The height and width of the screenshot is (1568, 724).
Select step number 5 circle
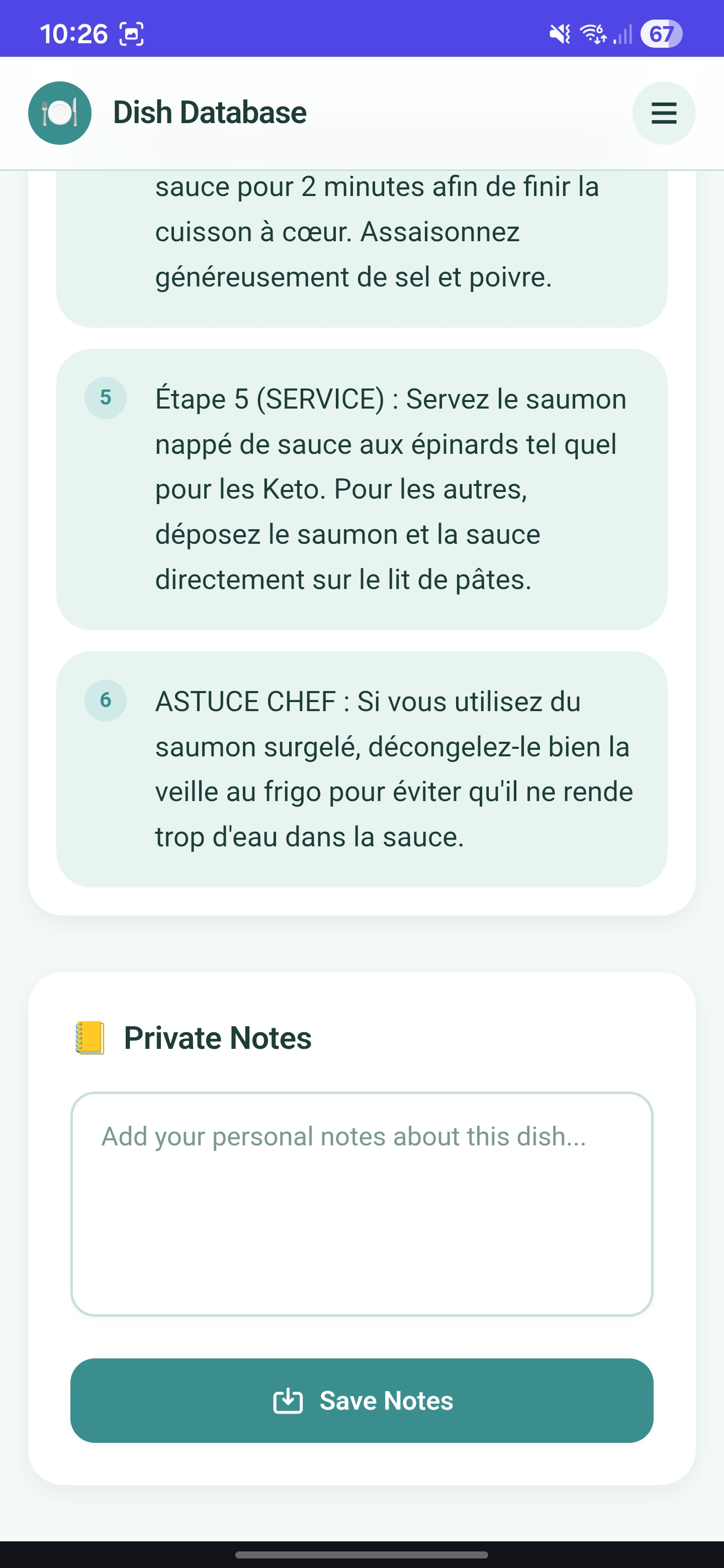(x=106, y=398)
